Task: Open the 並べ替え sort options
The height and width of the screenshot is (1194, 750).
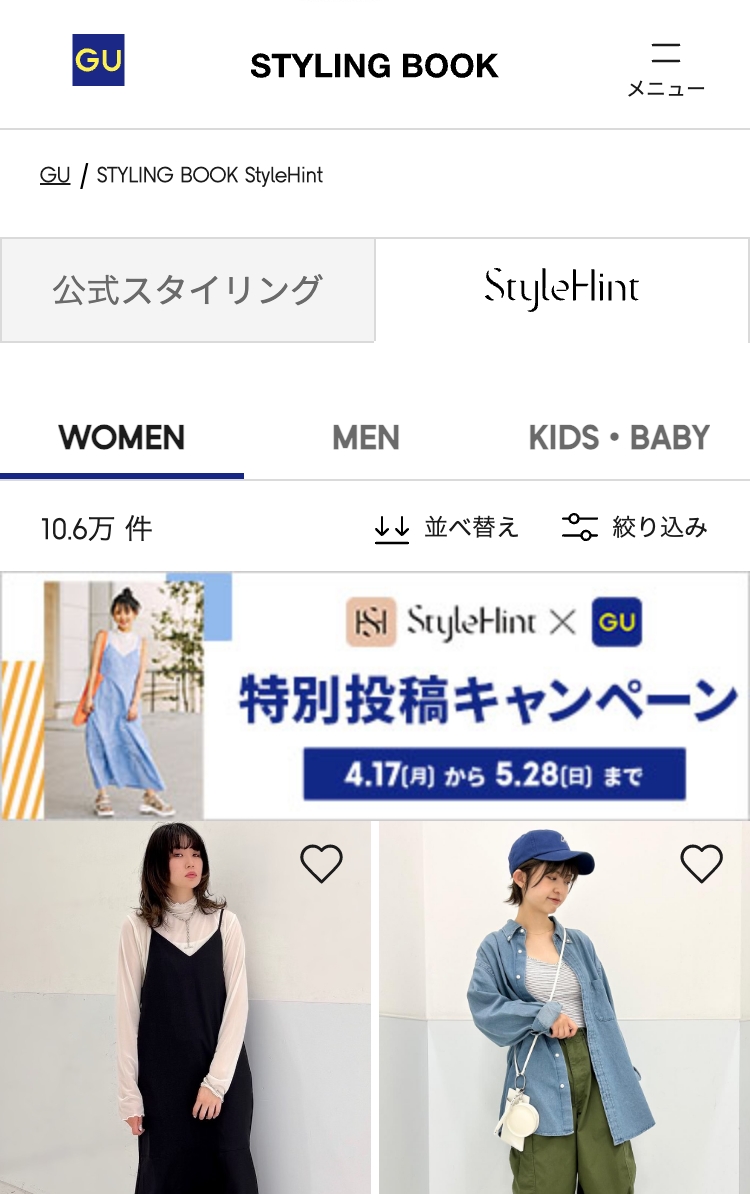Action: pyautogui.click(x=447, y=527)
